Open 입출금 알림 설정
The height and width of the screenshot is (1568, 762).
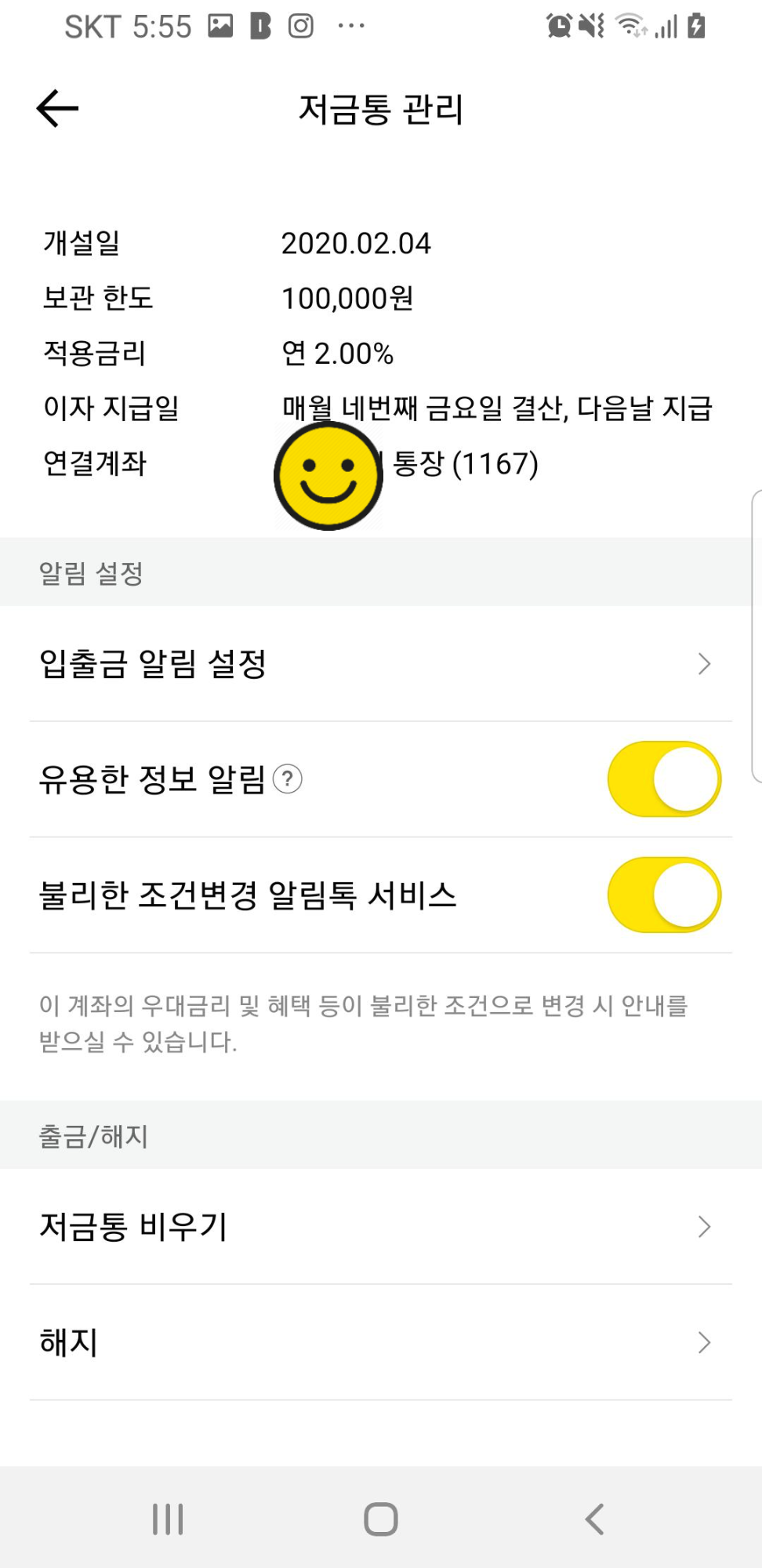pyautogui.click(x=381, y=664)
